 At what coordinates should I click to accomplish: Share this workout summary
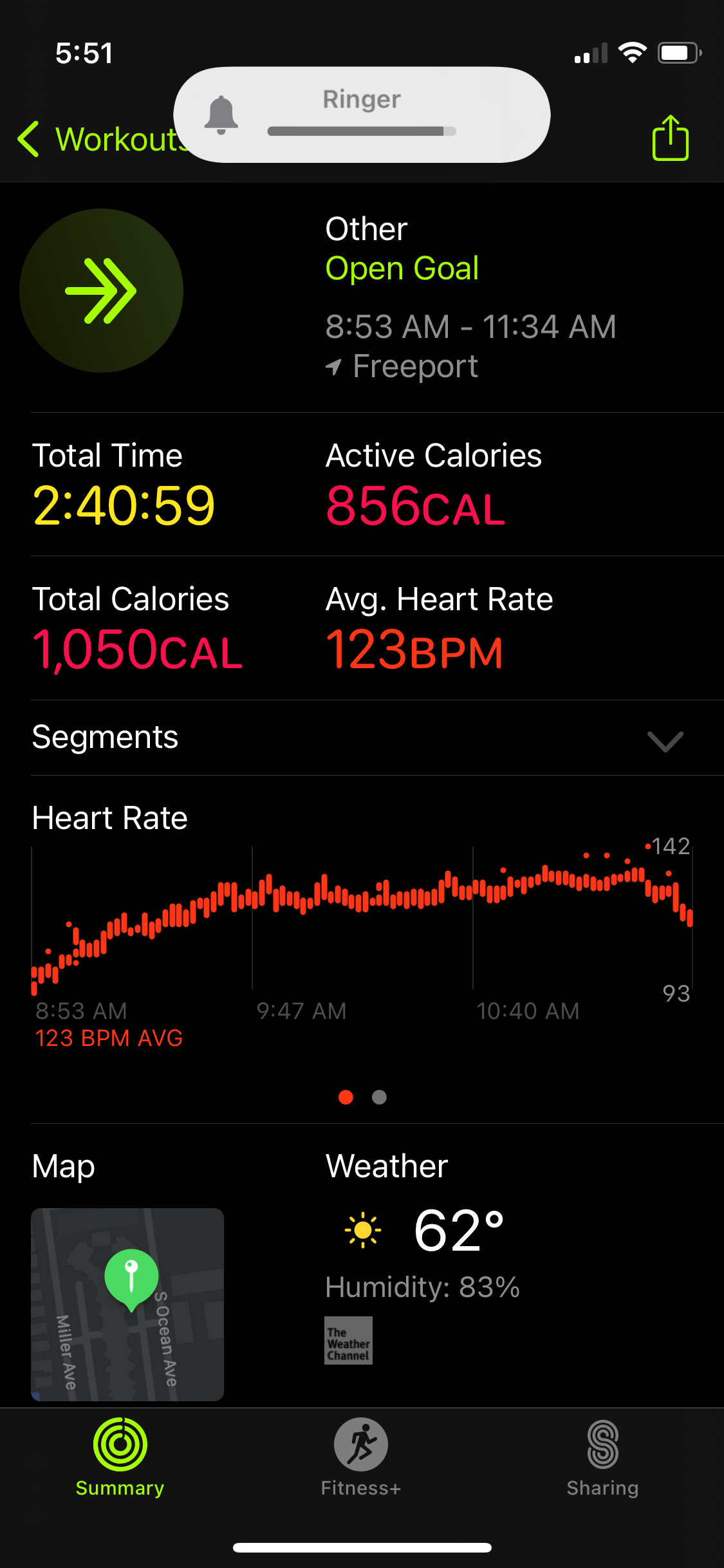point(670,138)
